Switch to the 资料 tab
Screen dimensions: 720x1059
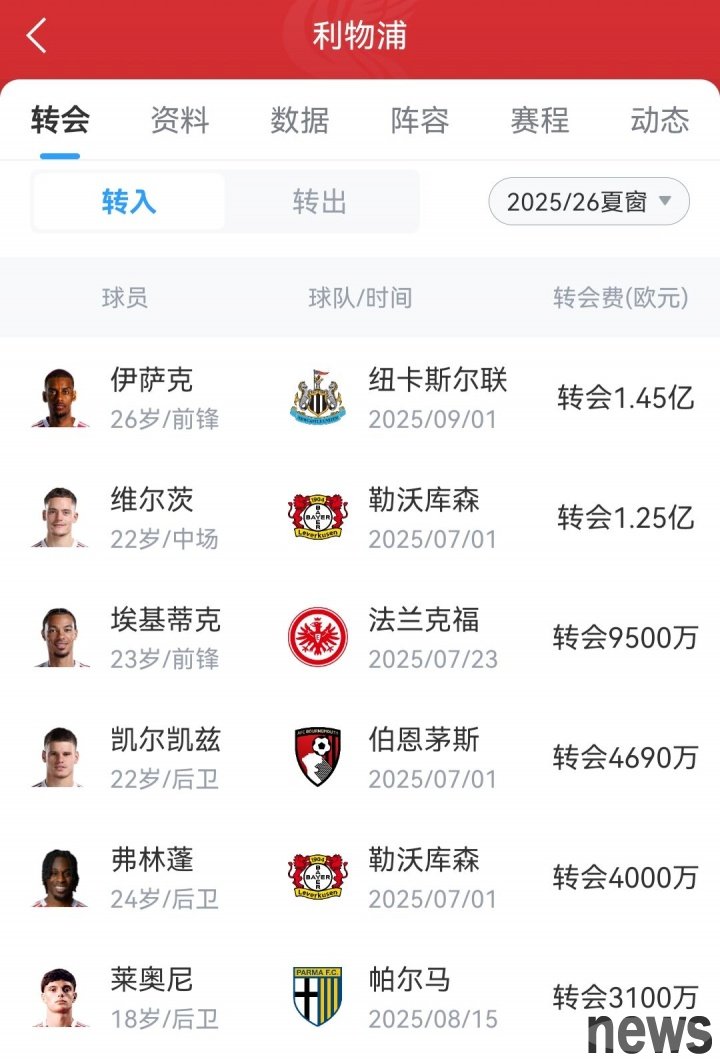pos(180,120)
